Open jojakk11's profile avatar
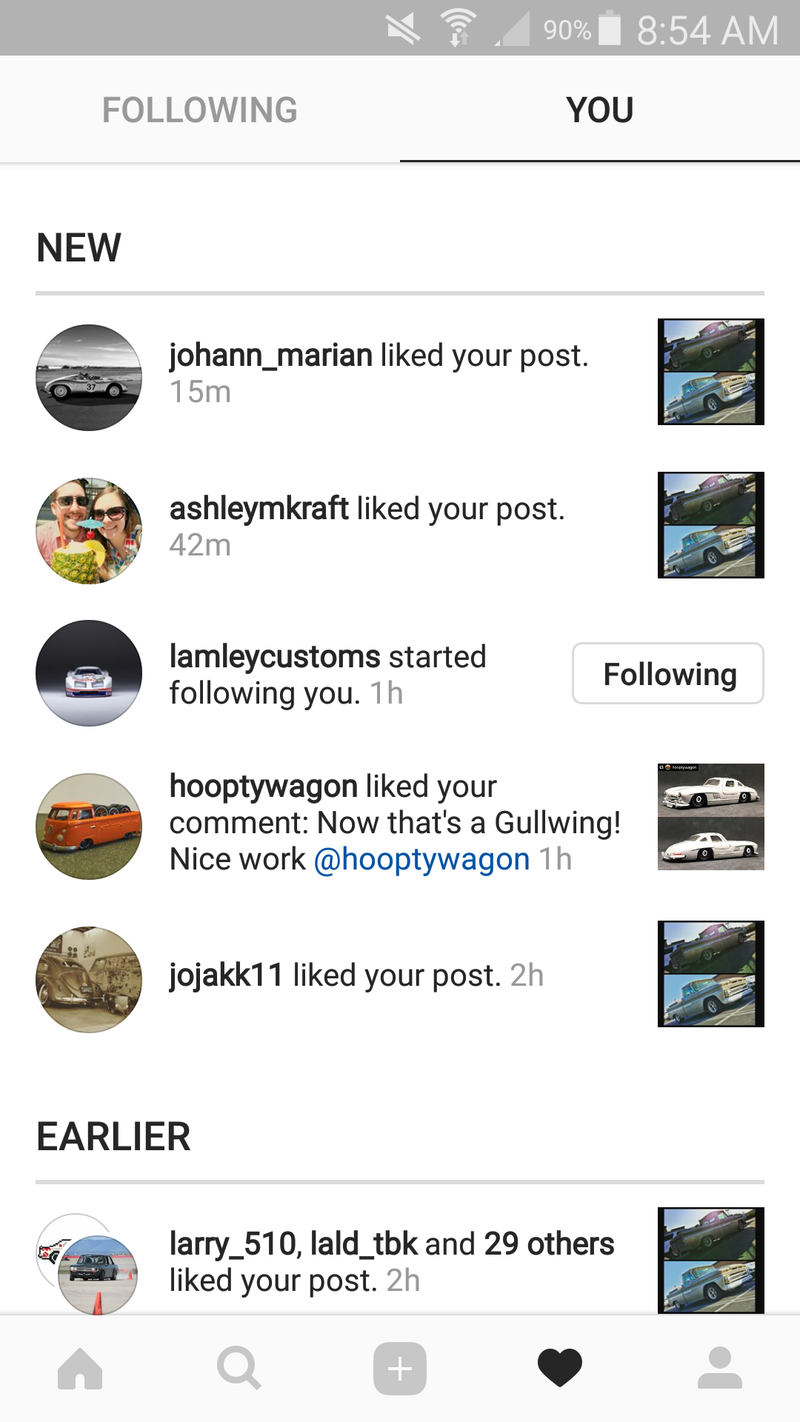Image resolution: width=800 pixels, height=1422 pixels. tap(88, 977)
